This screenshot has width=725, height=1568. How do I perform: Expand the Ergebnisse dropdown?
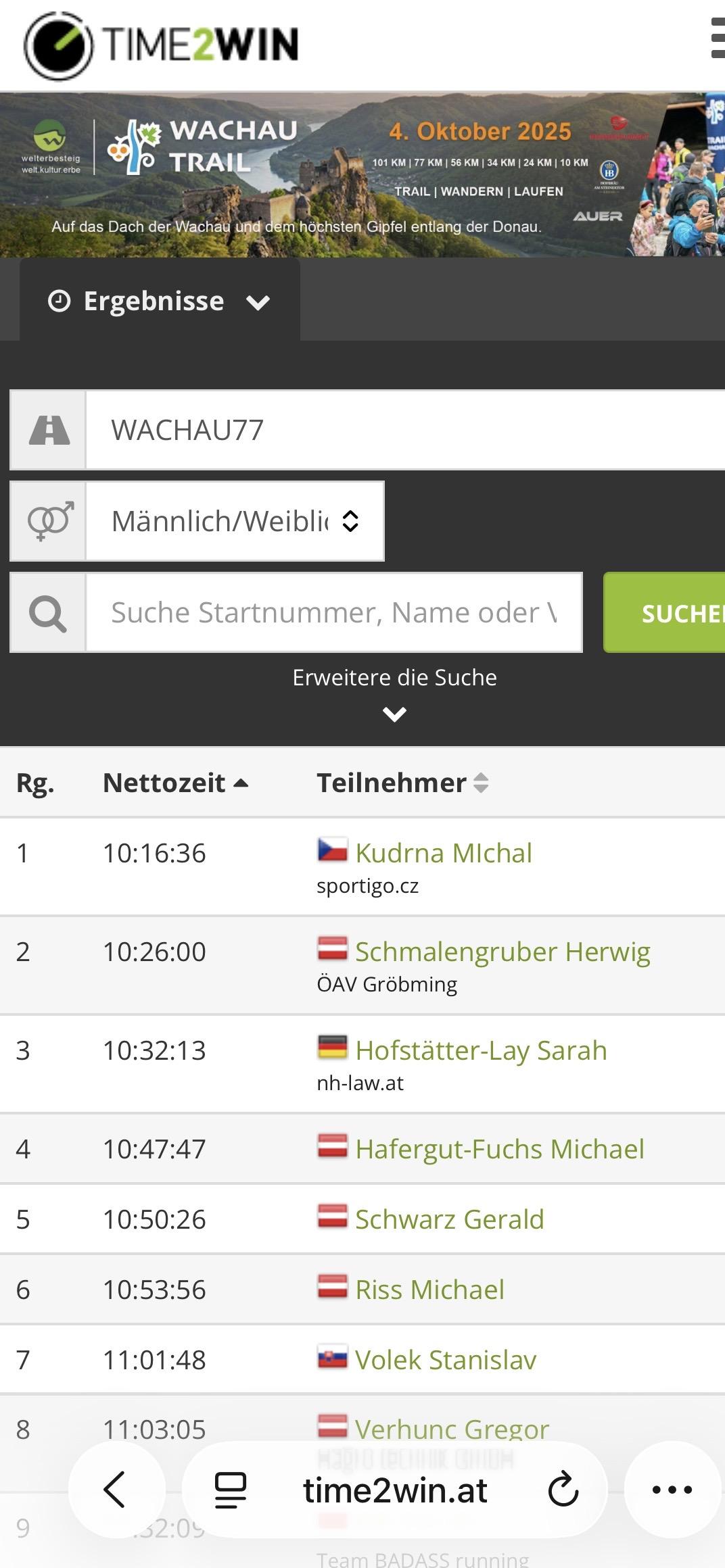coord(160,301)
